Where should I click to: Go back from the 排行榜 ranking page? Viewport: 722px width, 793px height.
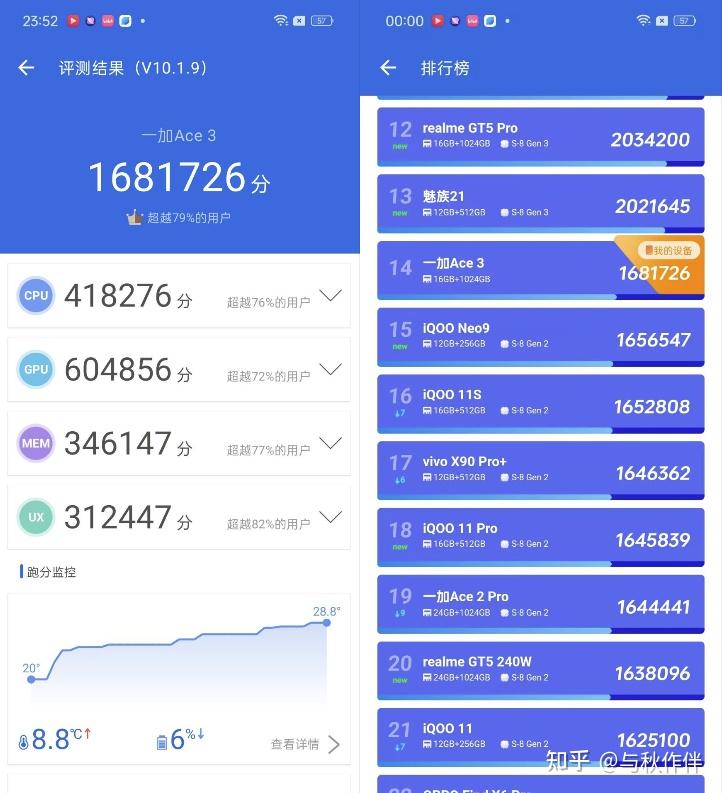coord(388,68)
